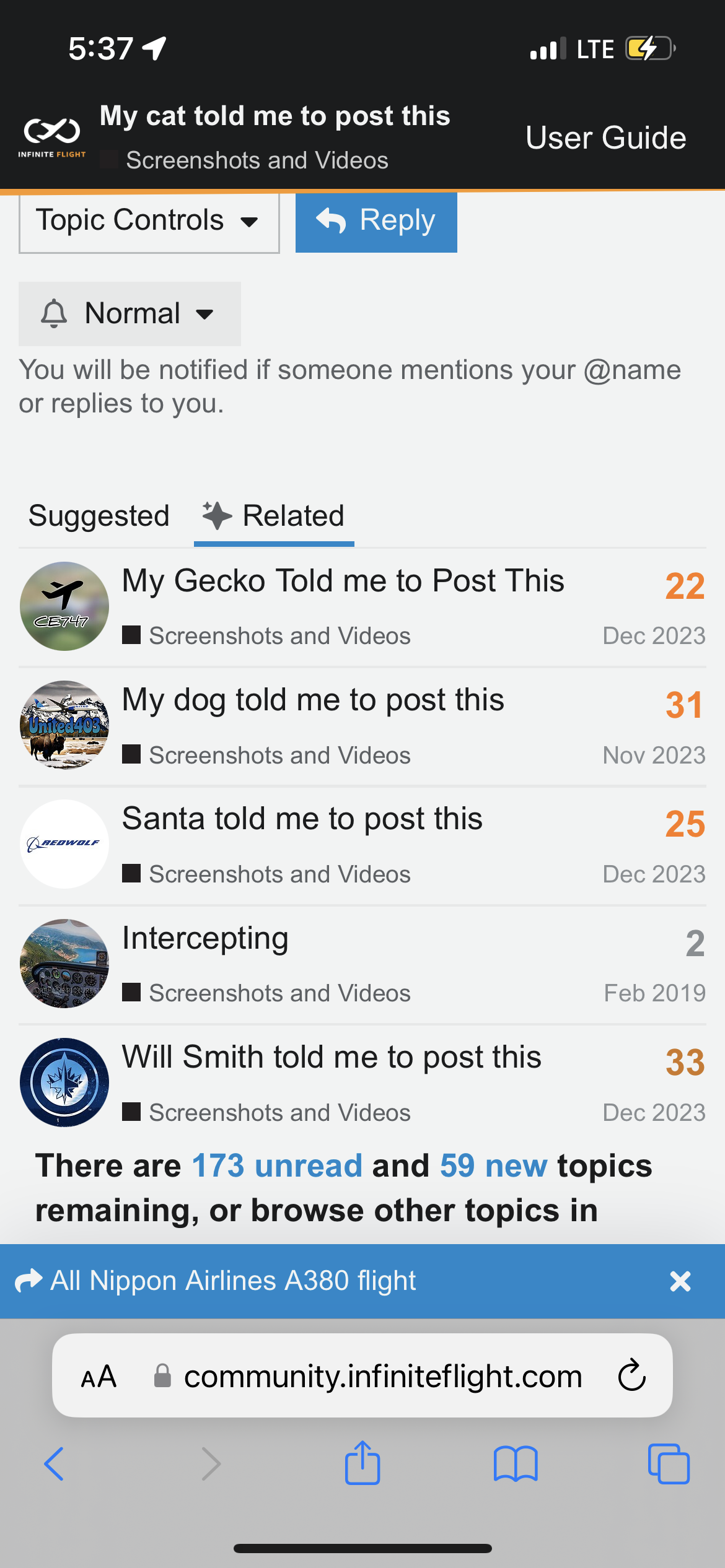Image resolution: width=725 pixels, height=1568 pixels.
Task: Switch to the Suggested tab
Action: pyautogui.click(x=99, y=516)
